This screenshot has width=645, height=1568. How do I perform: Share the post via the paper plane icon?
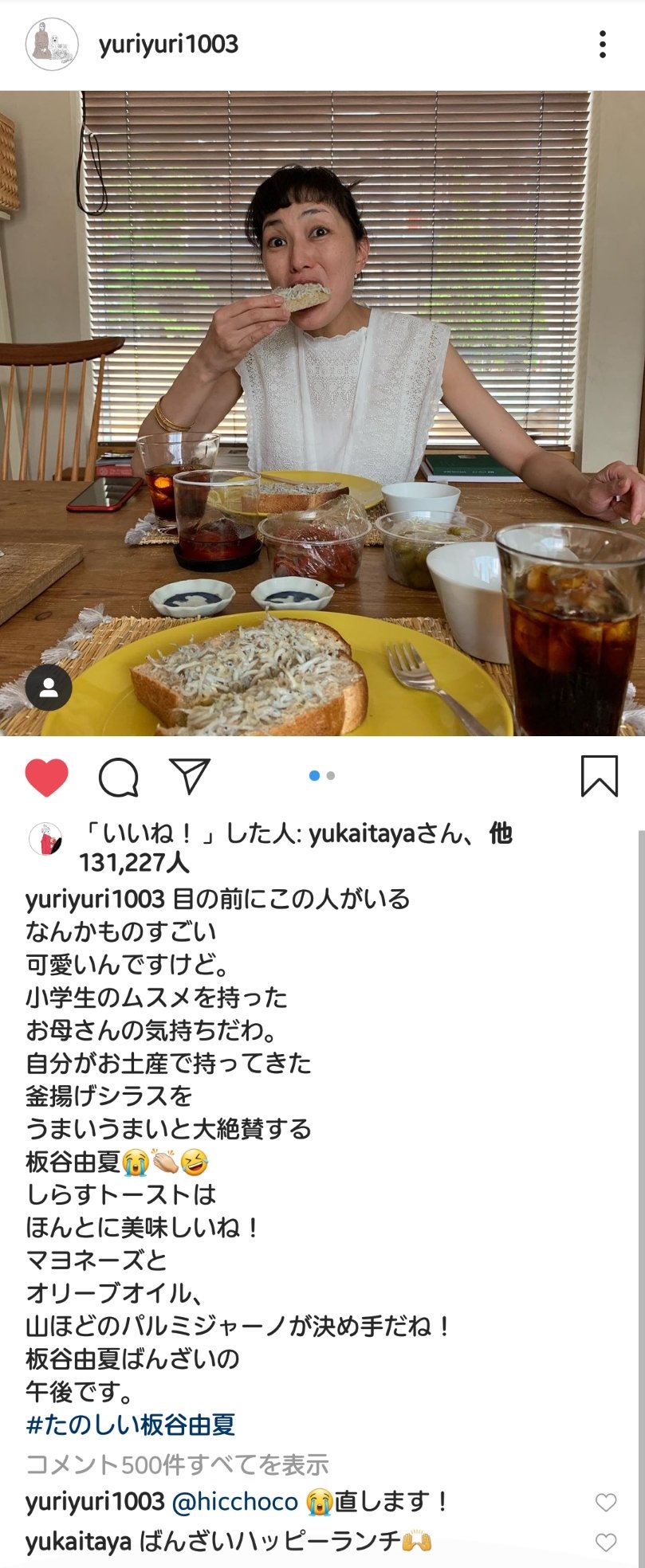tap(190, 776)
